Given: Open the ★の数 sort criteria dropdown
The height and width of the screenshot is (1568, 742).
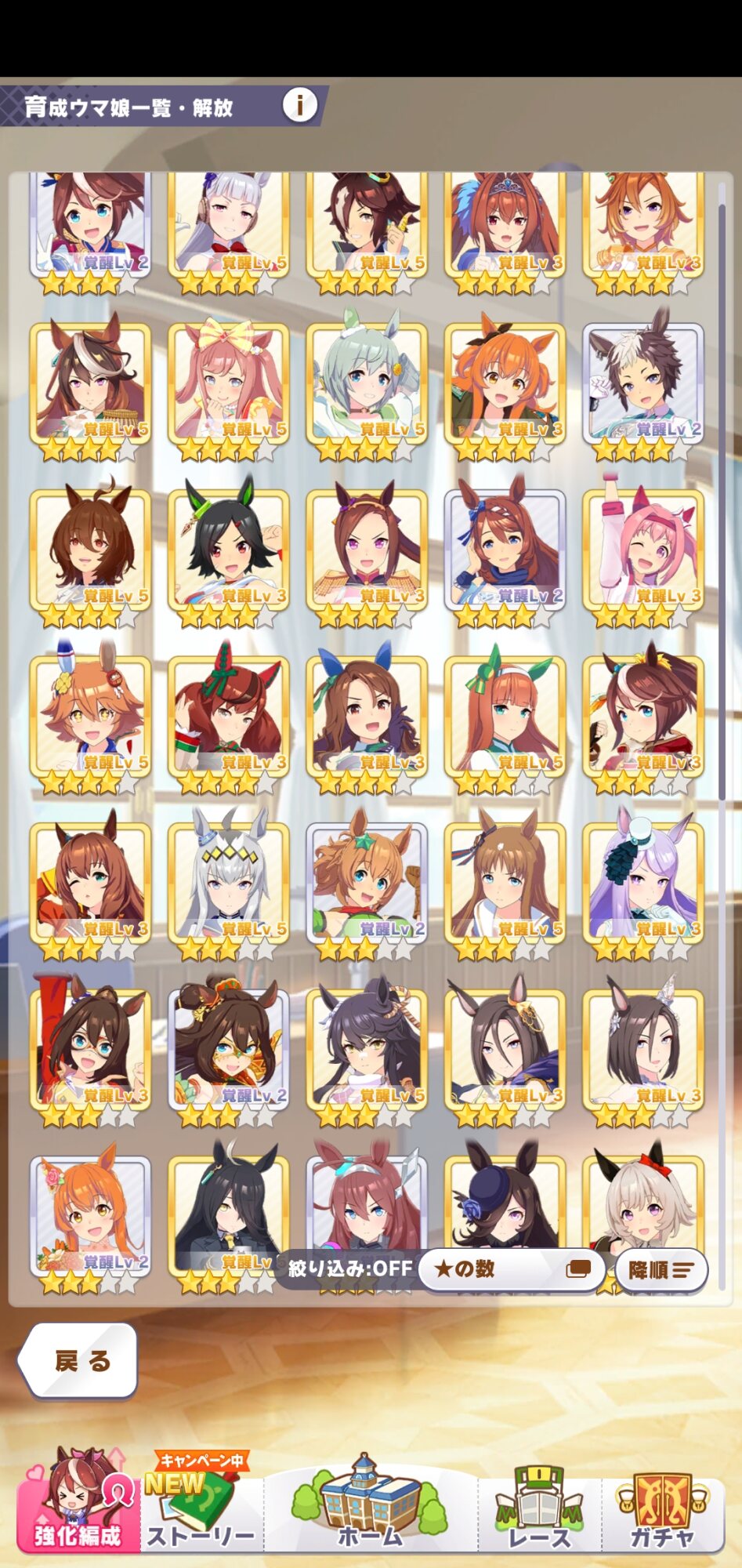Looking at the screenshot, I should pyautogui.click(x=511, y=1269).
